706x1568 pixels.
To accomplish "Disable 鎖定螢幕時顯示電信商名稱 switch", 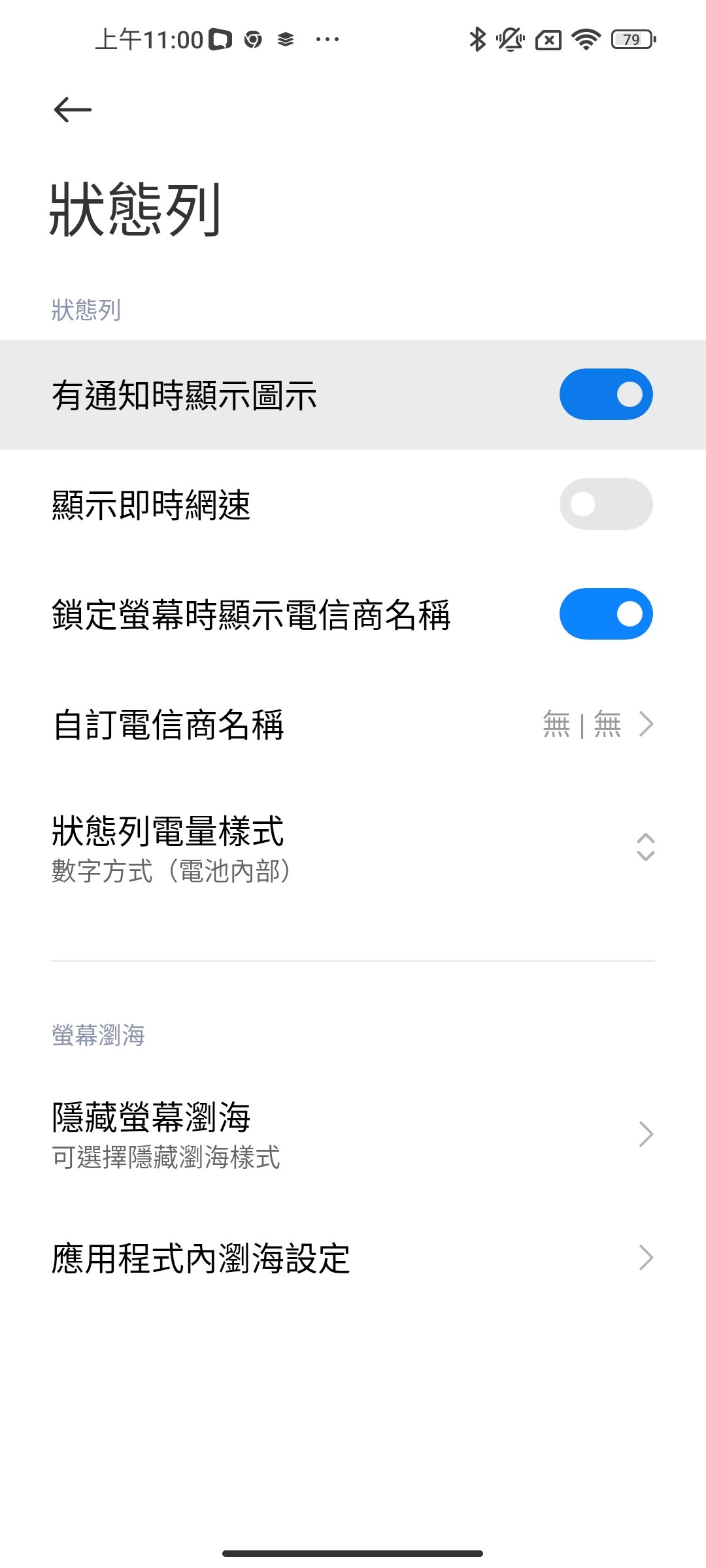I will click(605, 614).
